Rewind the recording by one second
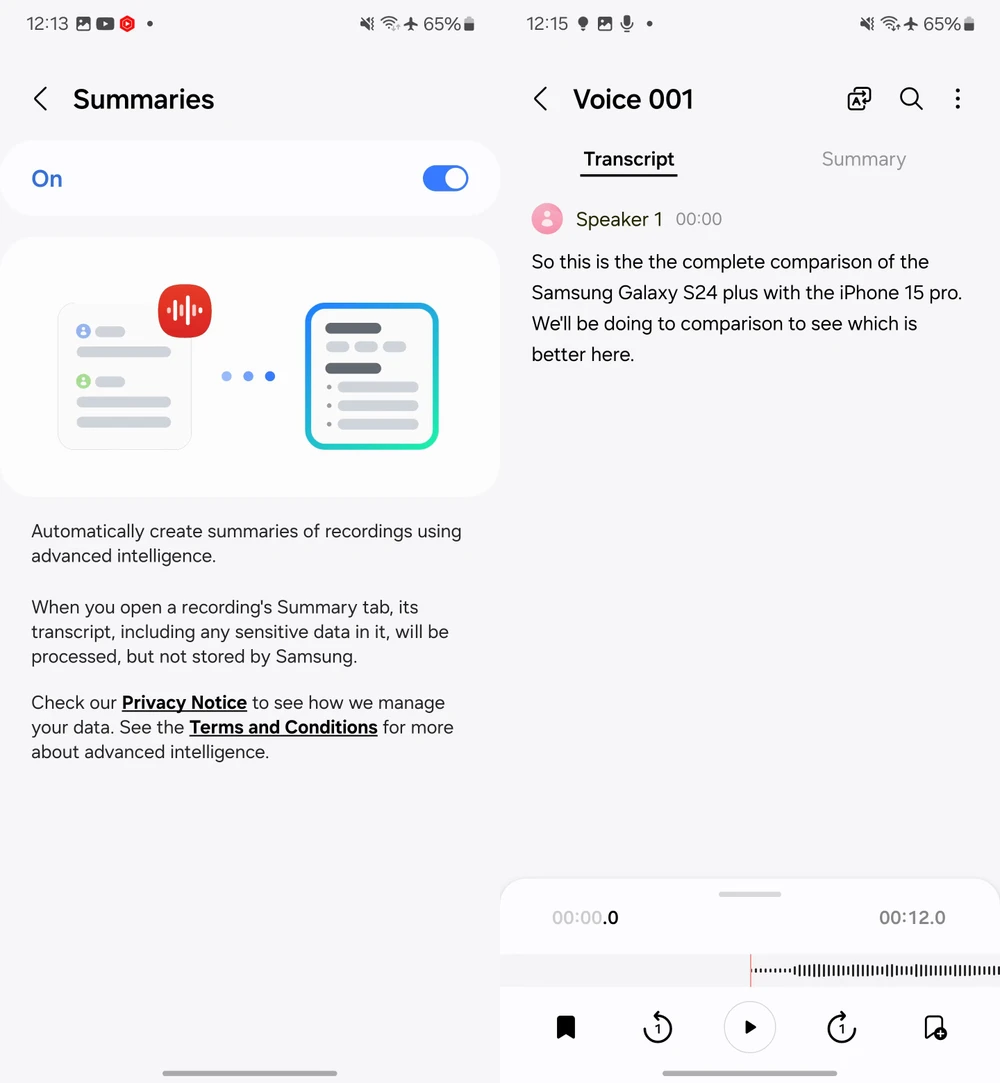This screenshot has height=1083, width=1000. click(657, 1027)
